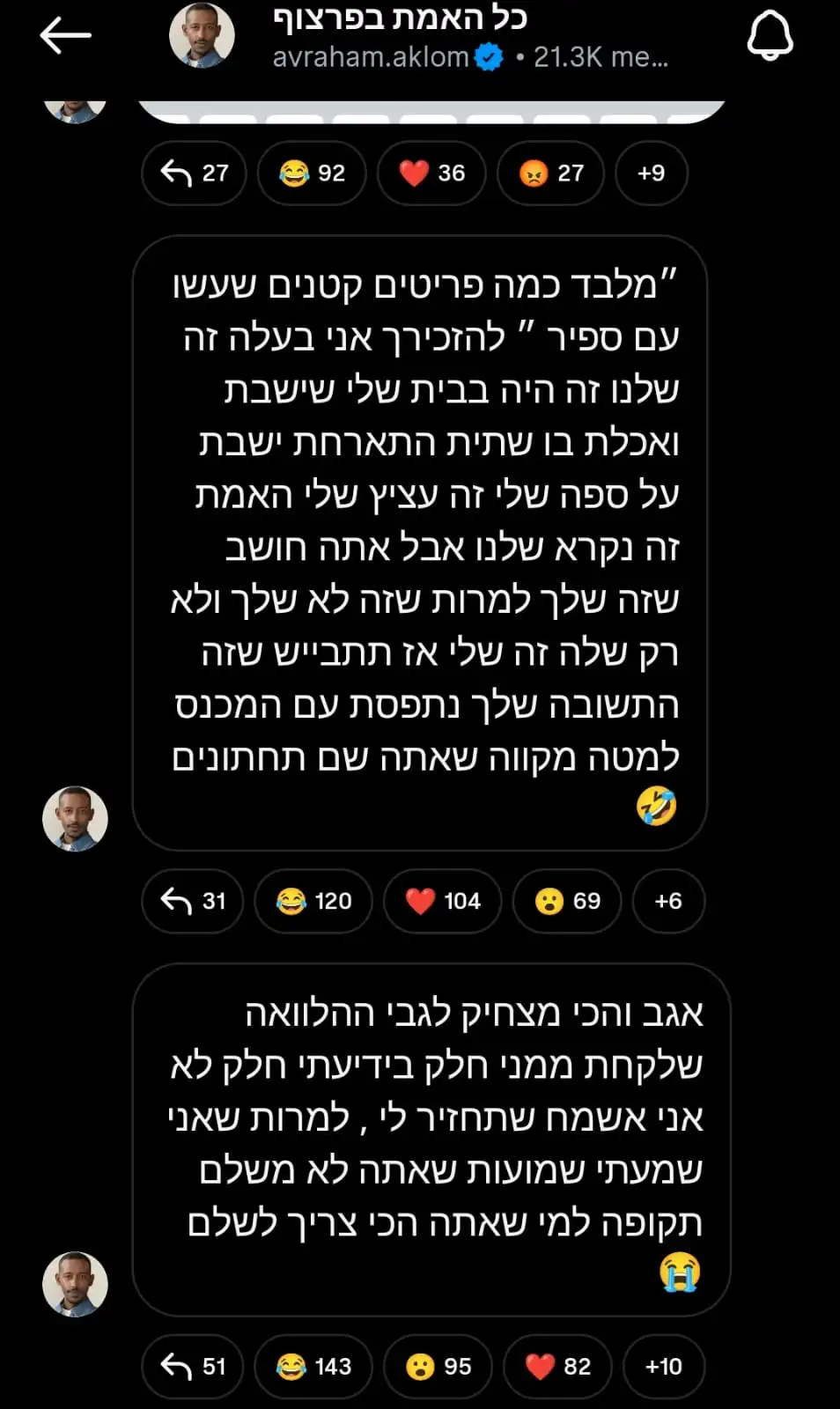Tap the avatar next to the bottom message
840x1409 pixels.
point(76,1284)
